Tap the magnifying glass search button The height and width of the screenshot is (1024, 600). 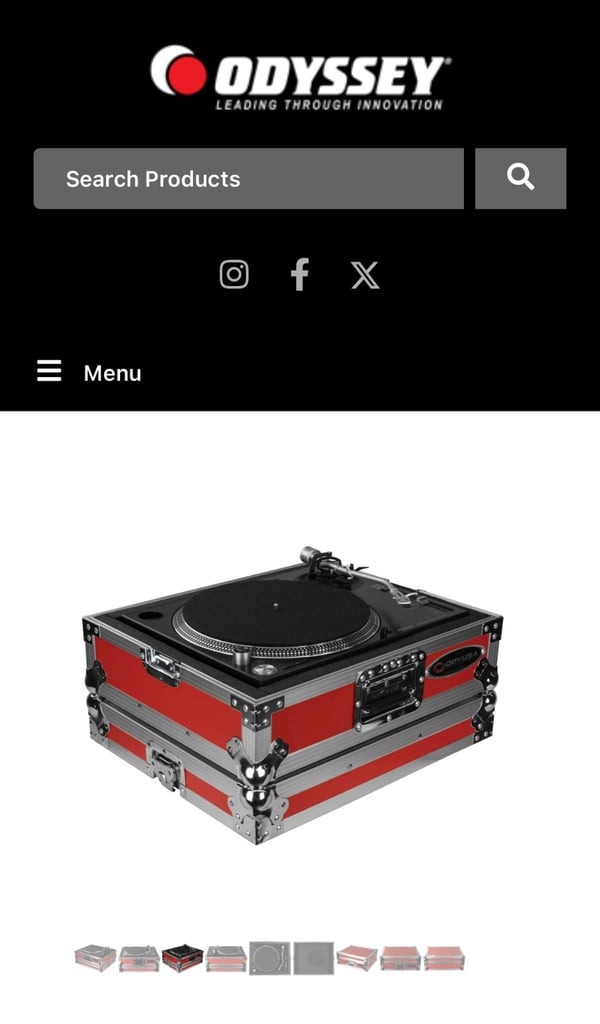point(520,178)
